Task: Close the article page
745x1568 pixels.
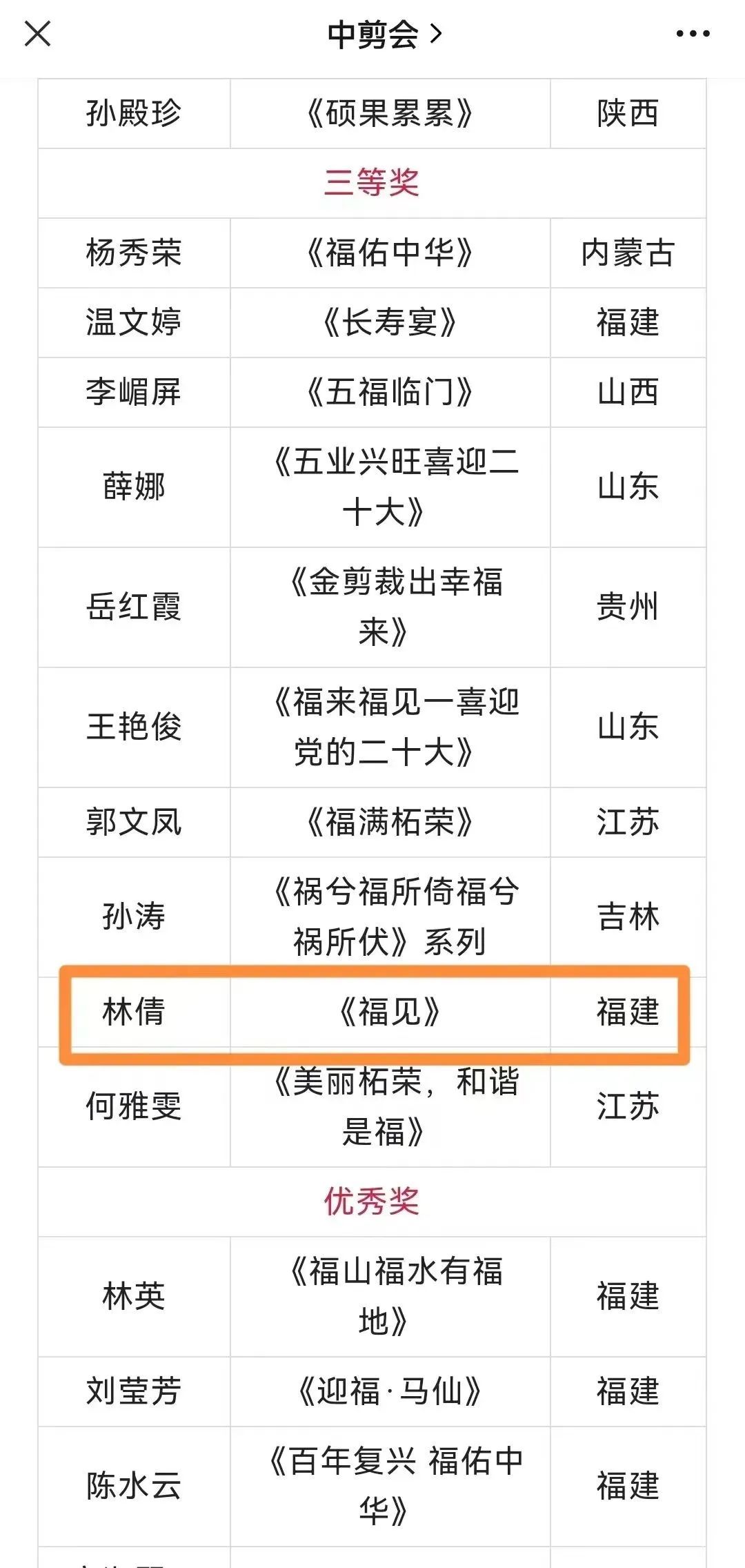Action: (x=37, y=33)
